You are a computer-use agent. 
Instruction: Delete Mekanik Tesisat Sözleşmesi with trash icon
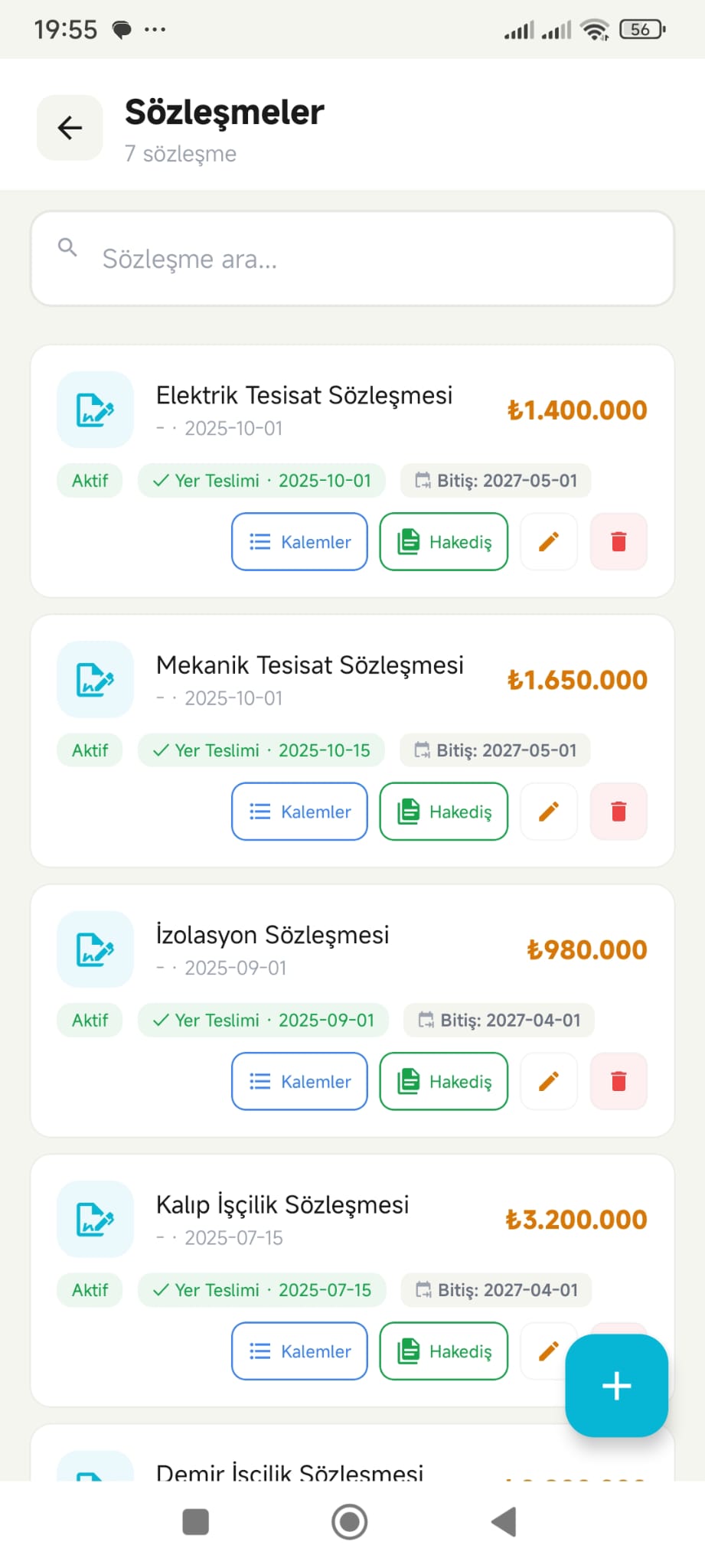pos(618,812)
